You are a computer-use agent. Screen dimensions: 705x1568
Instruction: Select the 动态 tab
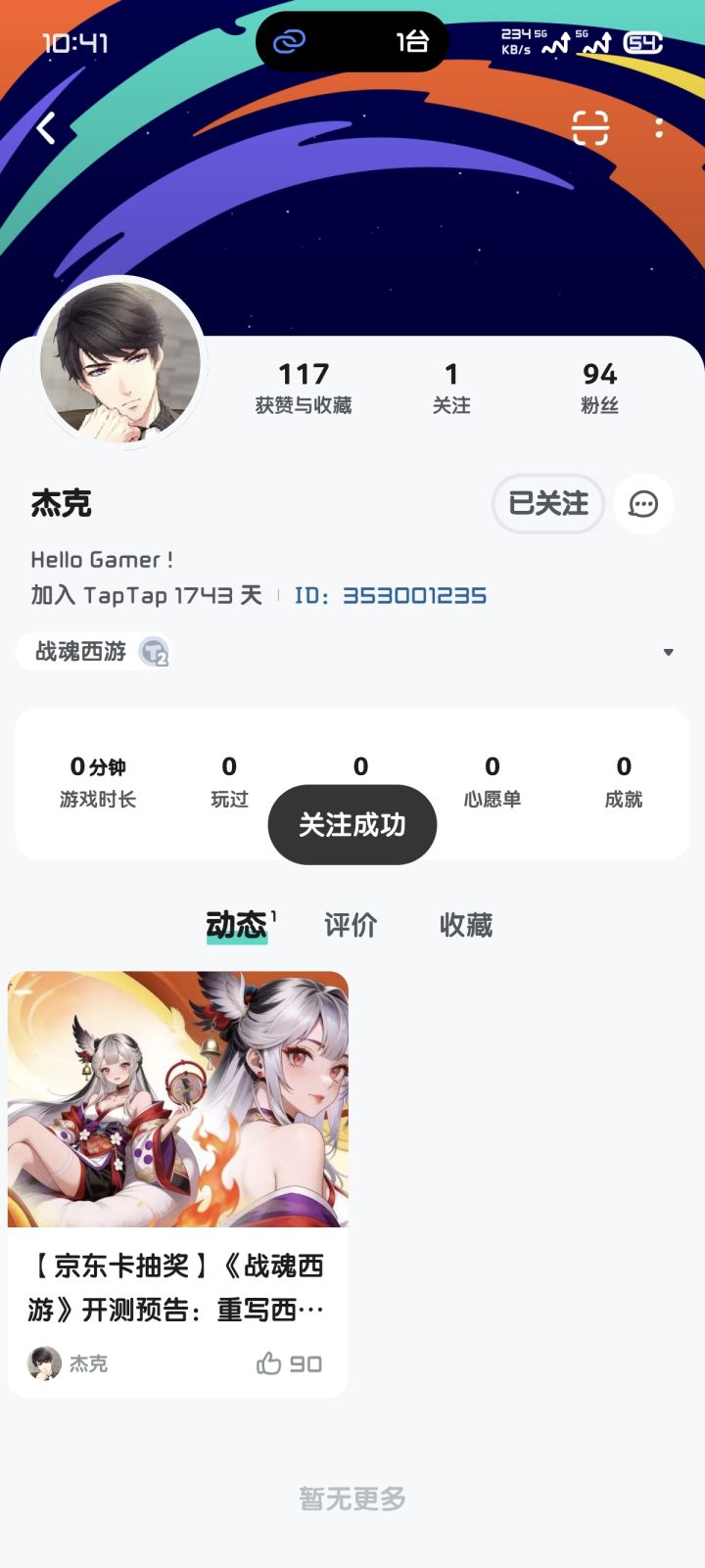click(x=235, y=924)
